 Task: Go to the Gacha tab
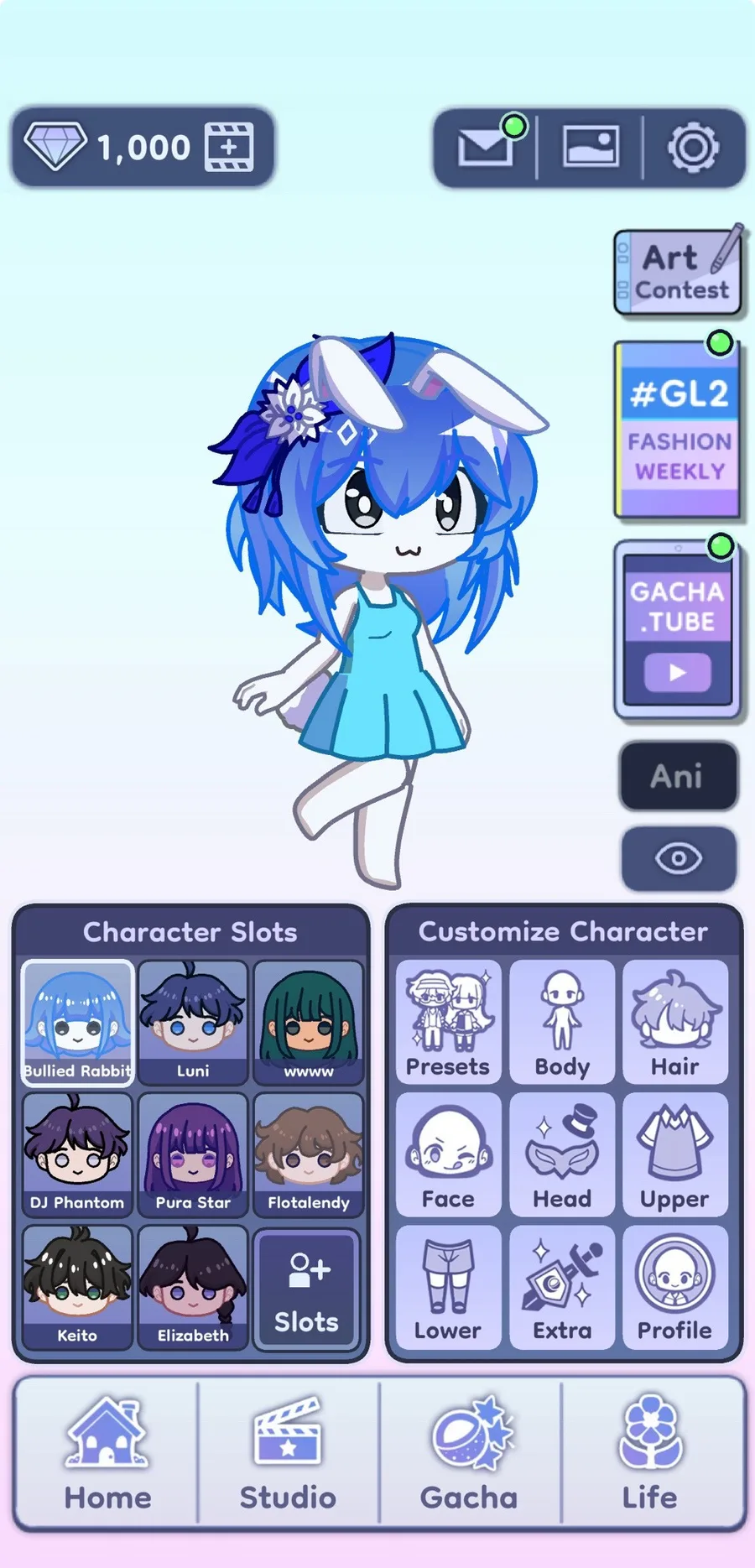[469, 1455]
